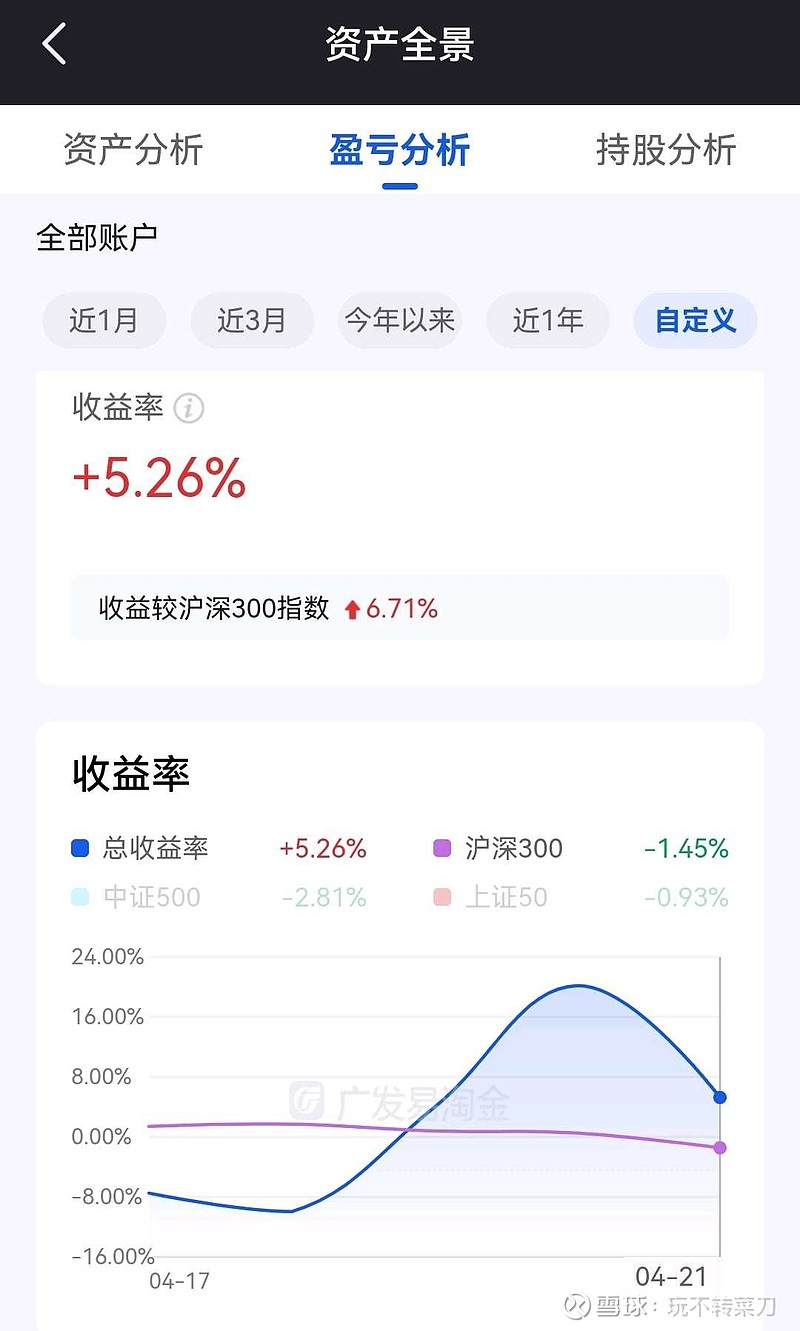Toggle 总收益率 line in chart legend
This screenshot has width=800, height=1331.
[140, 849]
